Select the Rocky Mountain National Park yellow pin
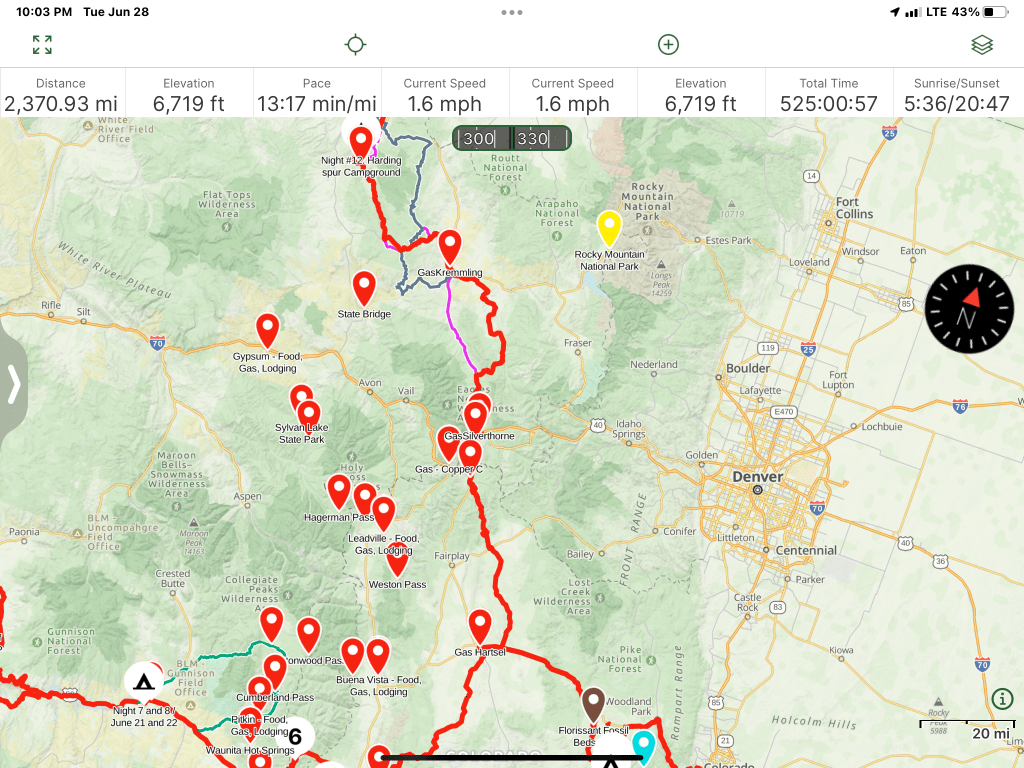Image resolution: width=1024 pixels, height=768 pixels. pyautogui.click(x=609, y=228)
